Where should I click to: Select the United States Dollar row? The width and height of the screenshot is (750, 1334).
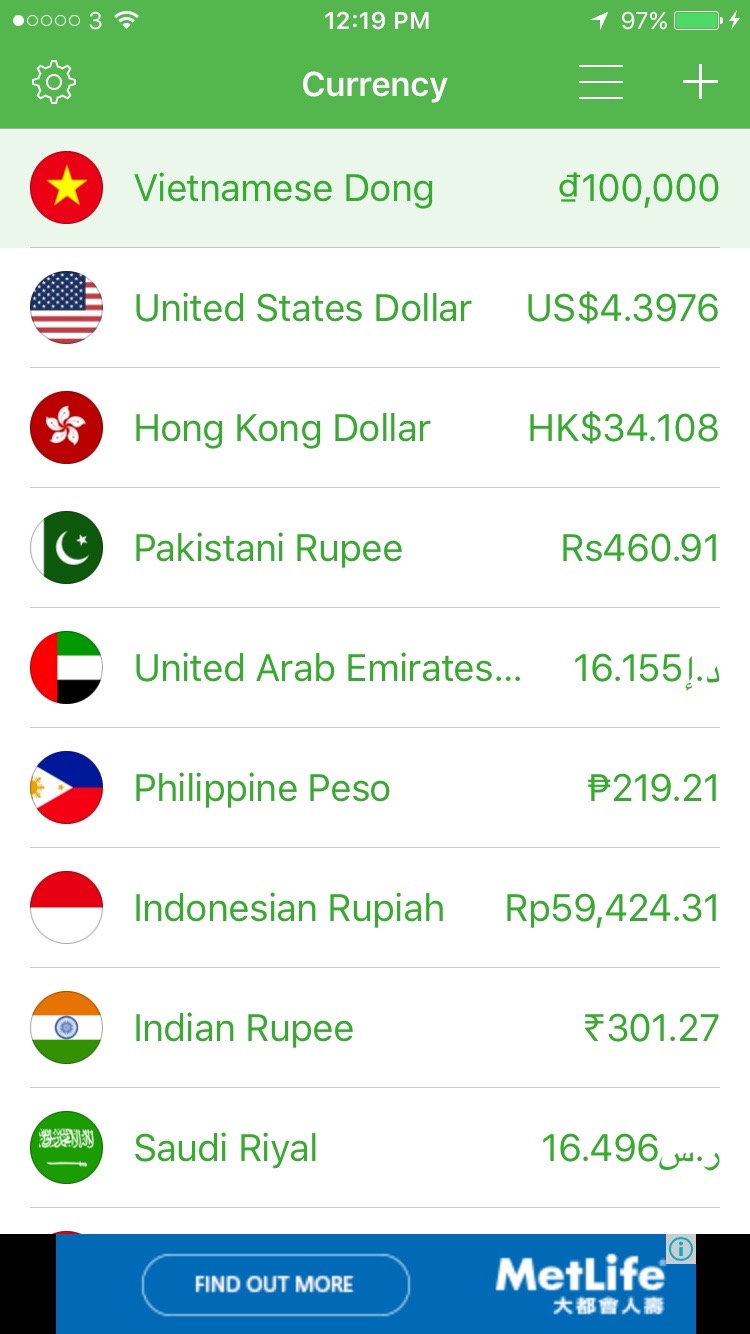[x=375, y=308]
